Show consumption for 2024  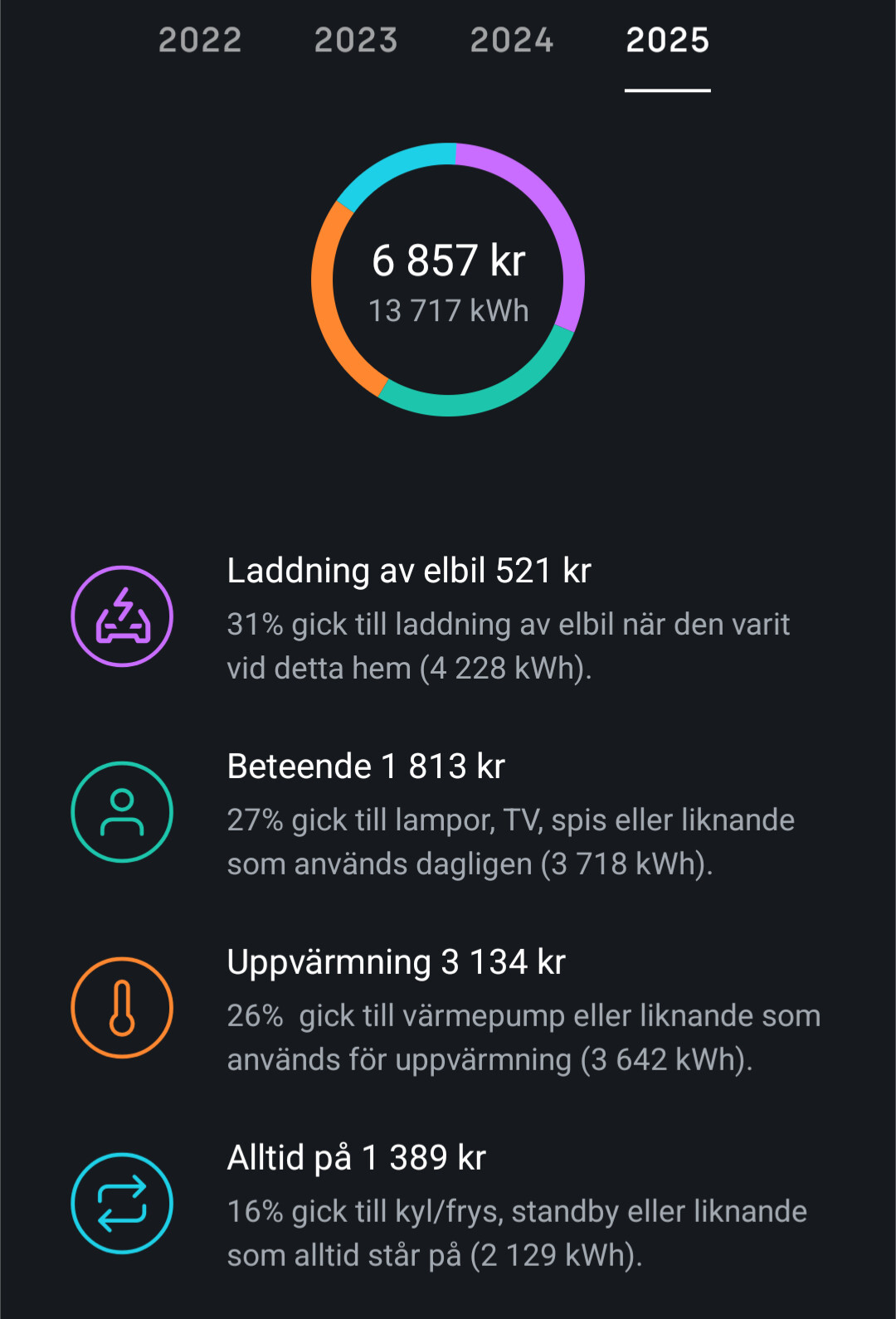point(512,40)
